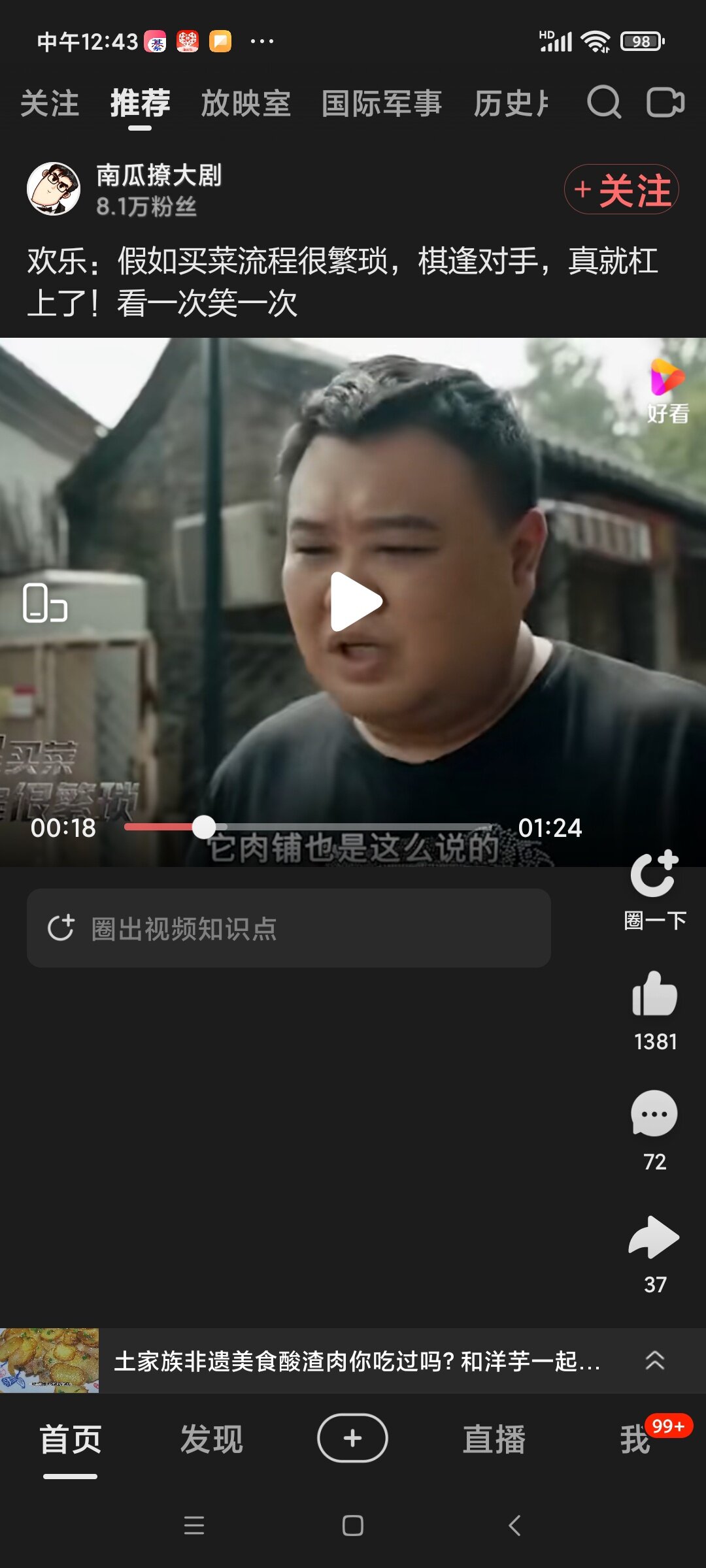Image resolution: width=706 pixels, height=1568 pixels.
Task: Tap the plus create button in the bottom bar
Action: [x=353, y=1438]
